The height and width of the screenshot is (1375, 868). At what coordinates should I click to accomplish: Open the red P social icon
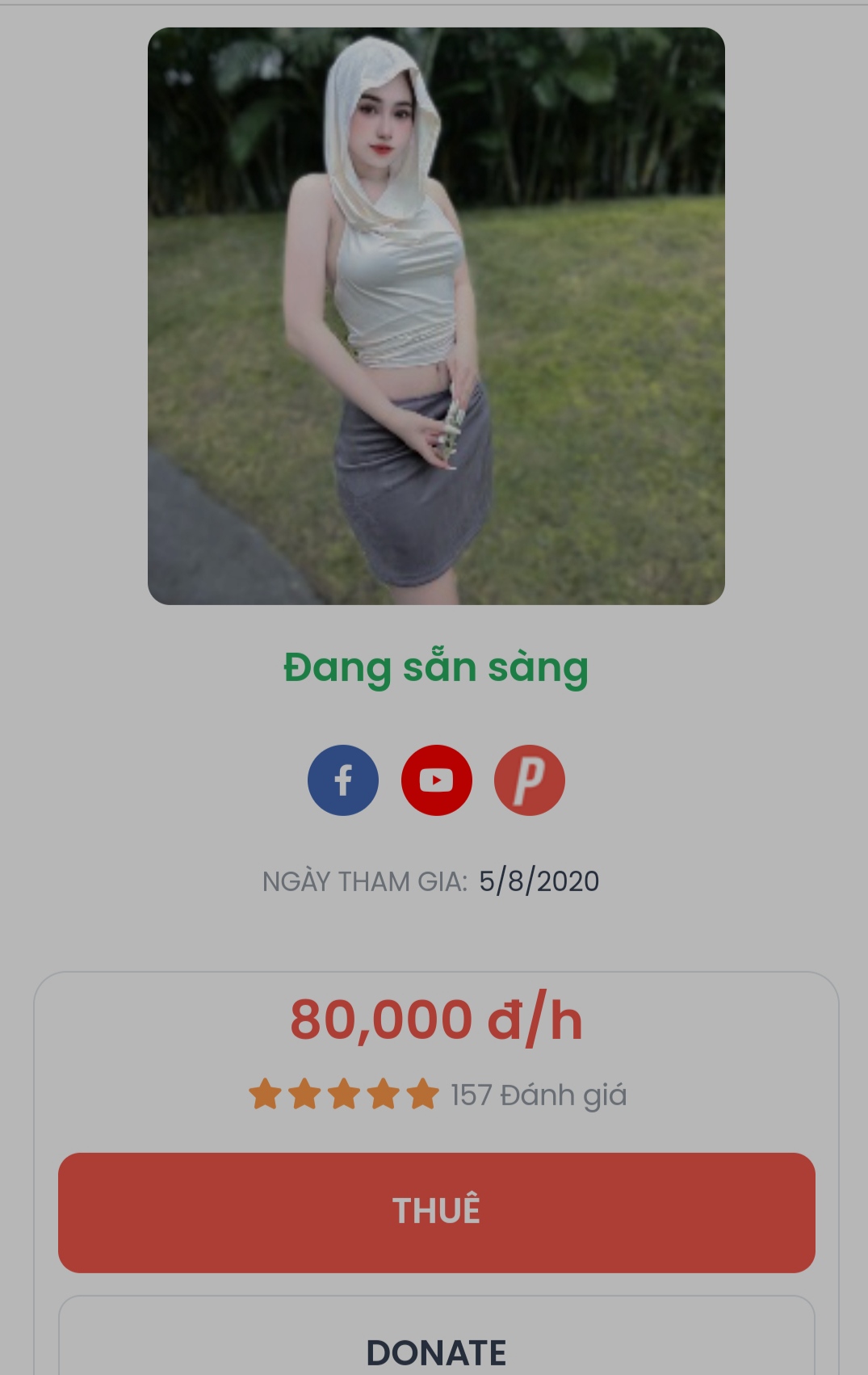(529, 780)
